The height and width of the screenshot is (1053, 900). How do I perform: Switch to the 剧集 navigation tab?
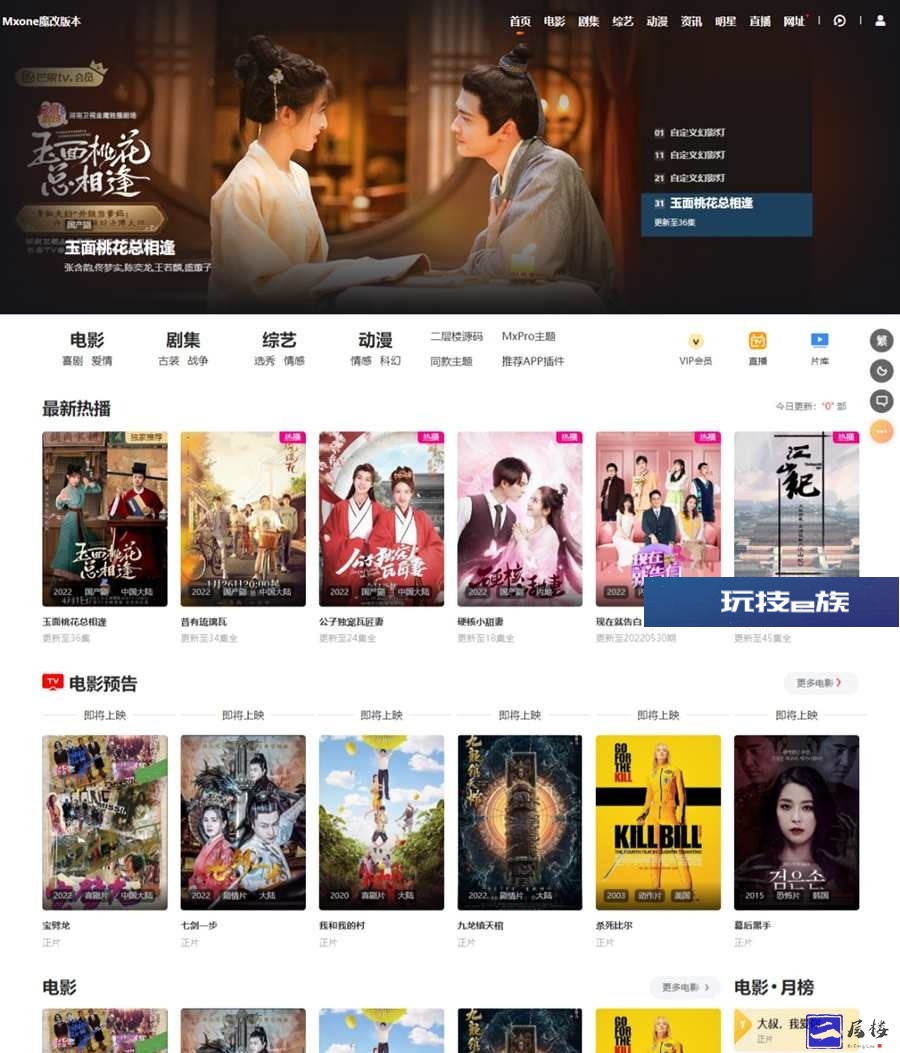tap(588, 21)
